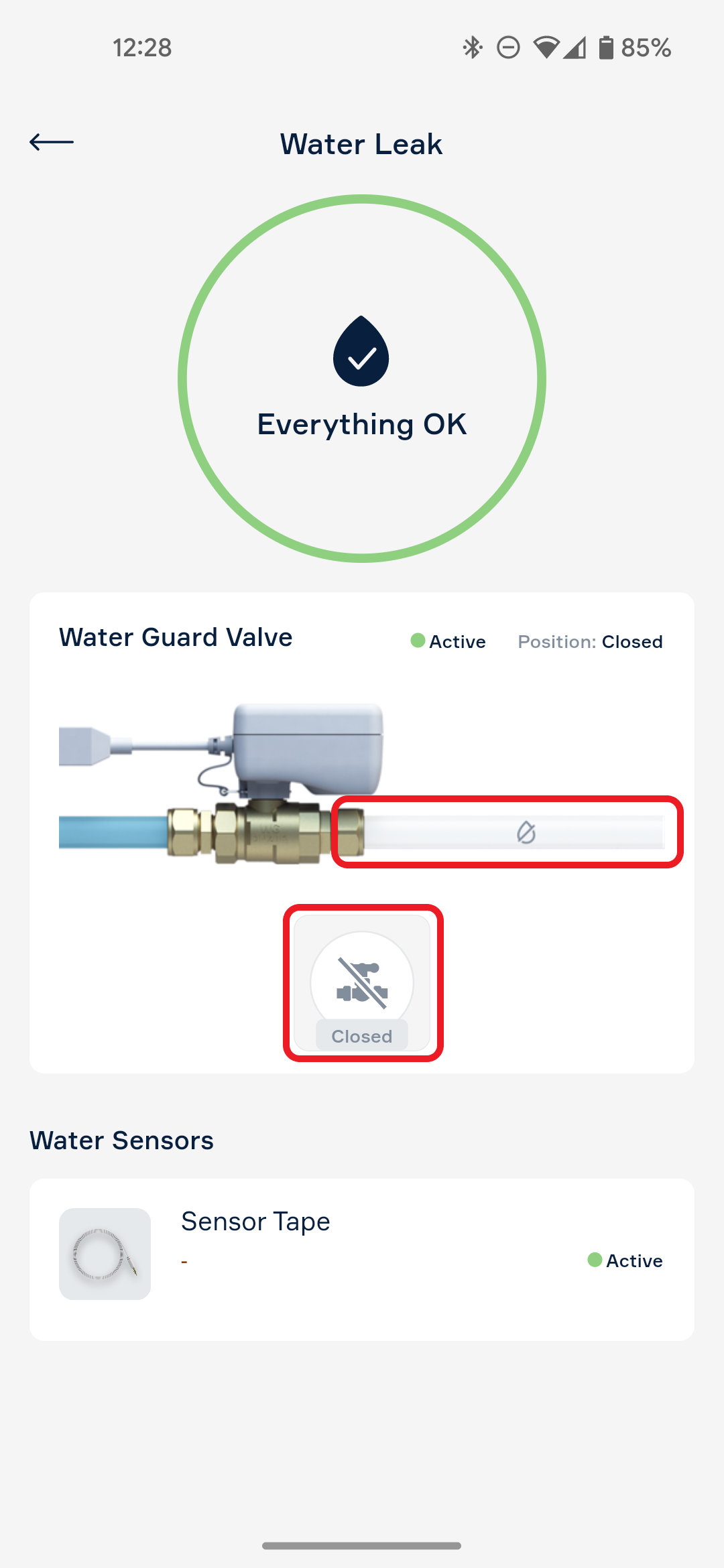Tap the Closed valve control button
This screenshot has height=1568, width=724.
pyautogui.click(x=362, y=983)
